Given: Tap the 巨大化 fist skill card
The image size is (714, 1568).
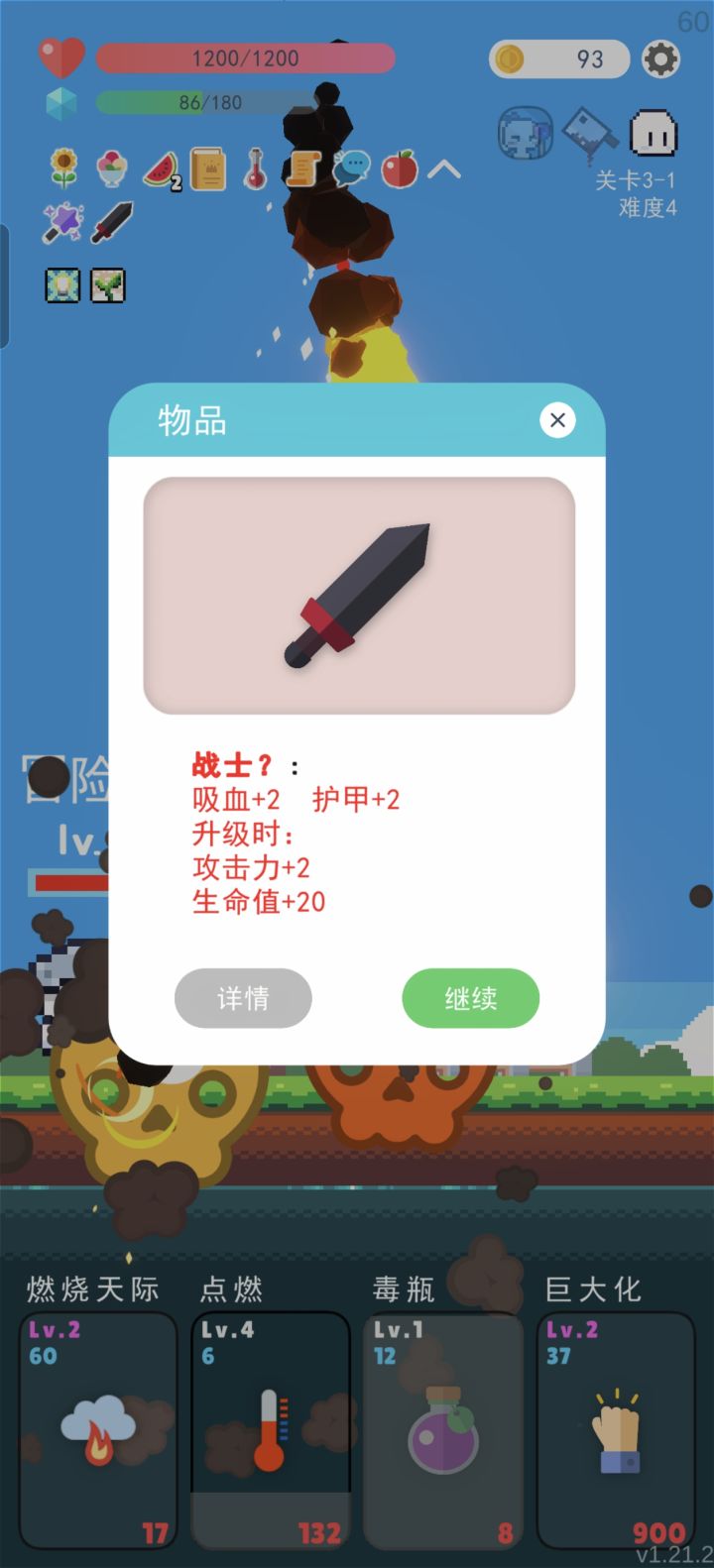Looking at the screenshot, I should [615, 1427].
